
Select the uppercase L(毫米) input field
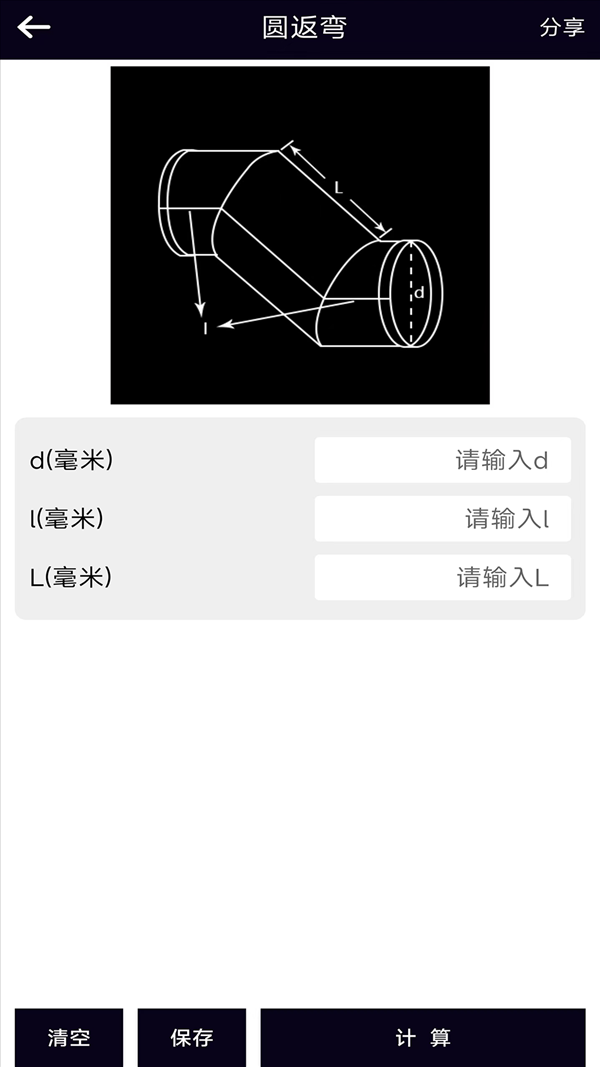442,578
